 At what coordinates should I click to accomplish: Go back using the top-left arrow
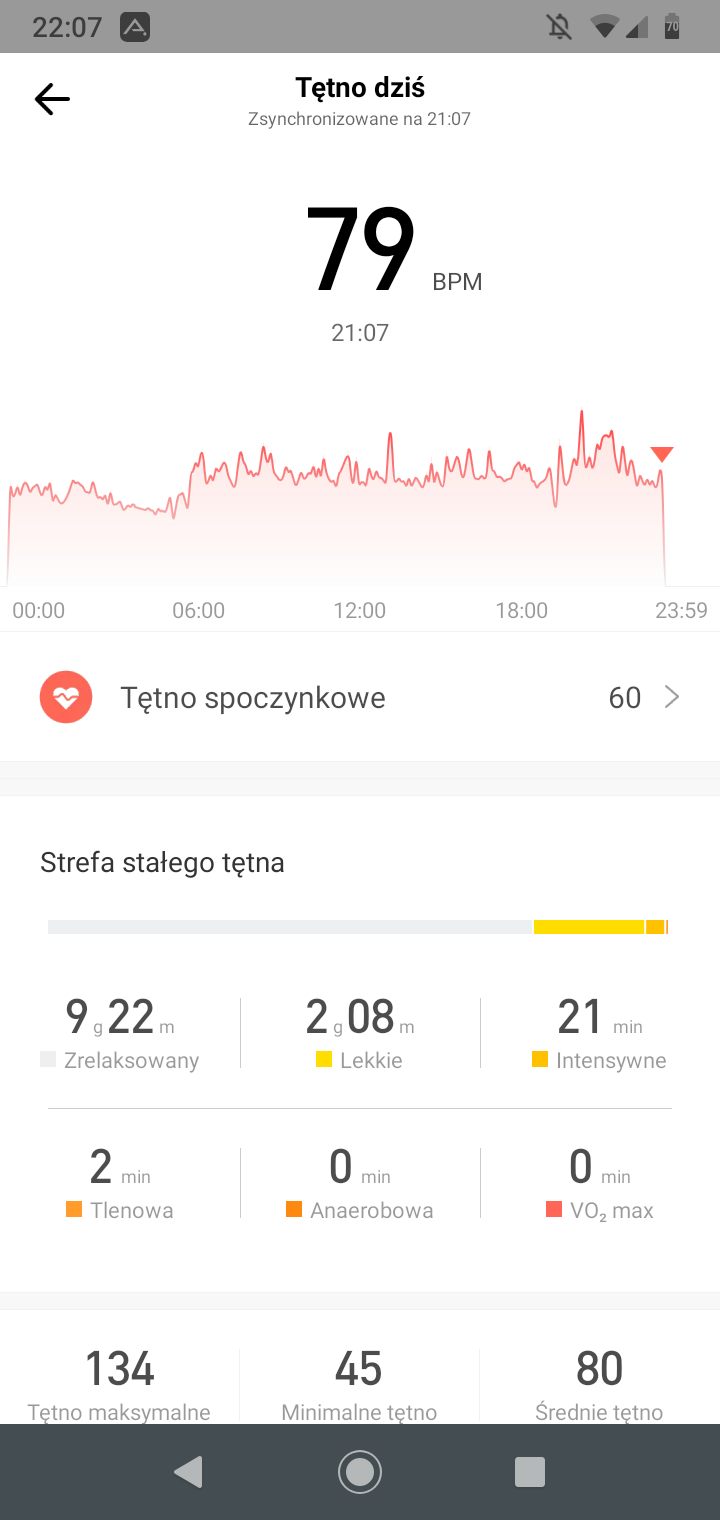tap(52, 99)
